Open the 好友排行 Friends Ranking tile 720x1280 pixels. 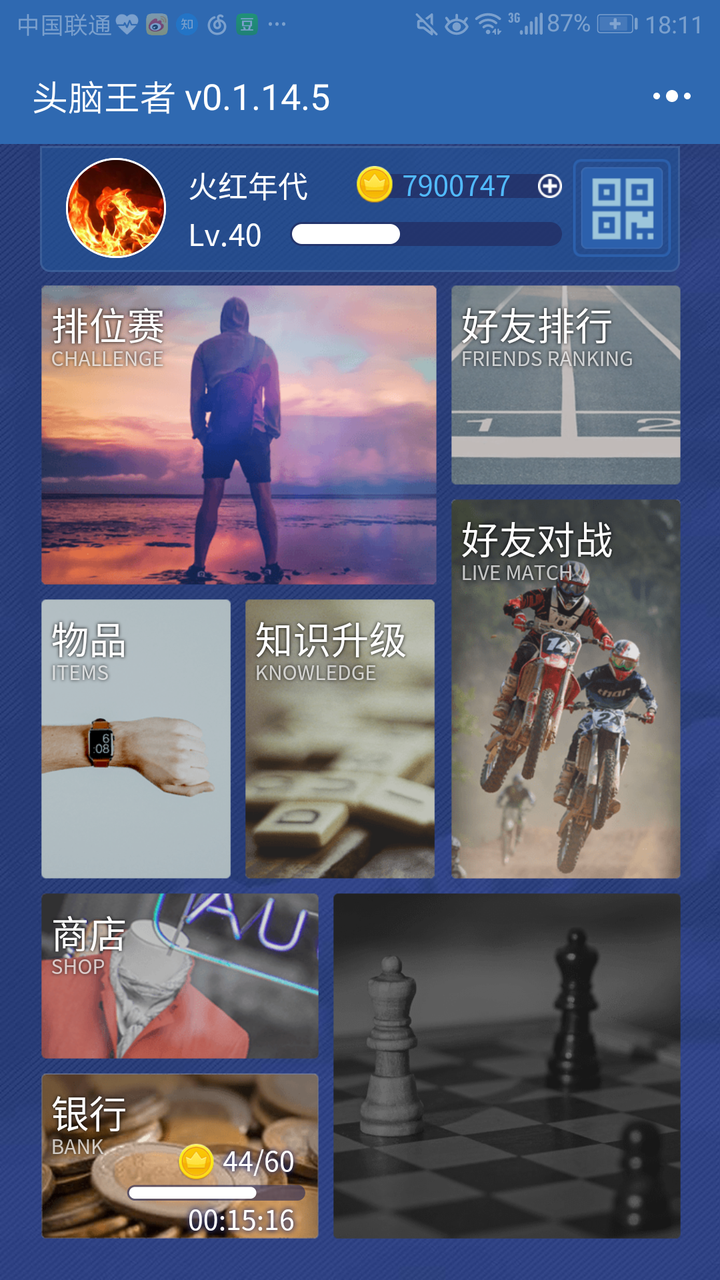point(565,385)
